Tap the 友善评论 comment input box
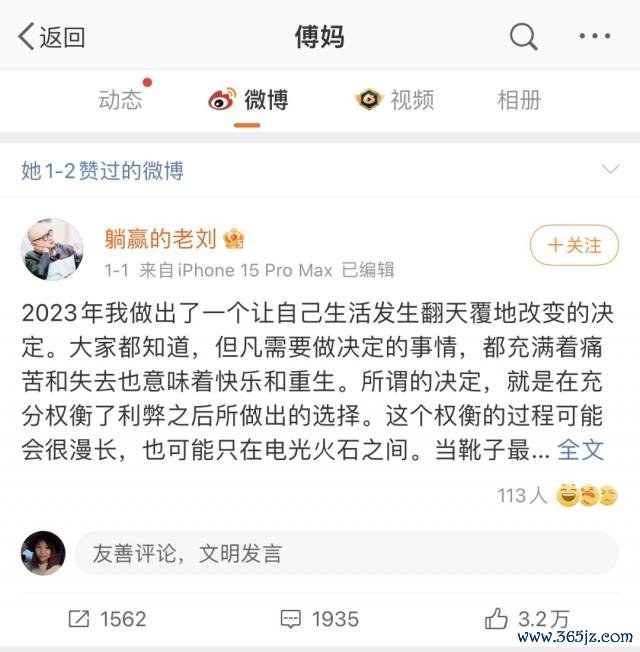 tap(346, 553)
